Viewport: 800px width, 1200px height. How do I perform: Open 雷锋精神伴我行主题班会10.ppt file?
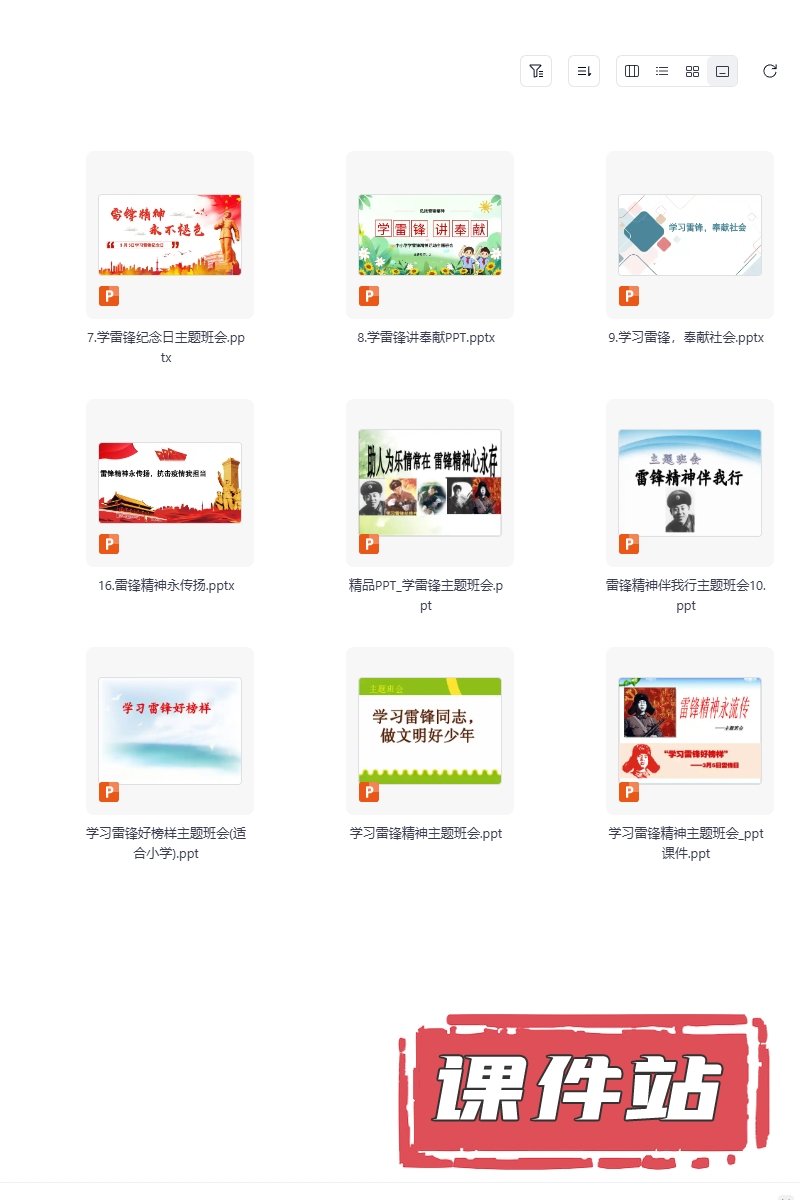[x=690, y=483]
